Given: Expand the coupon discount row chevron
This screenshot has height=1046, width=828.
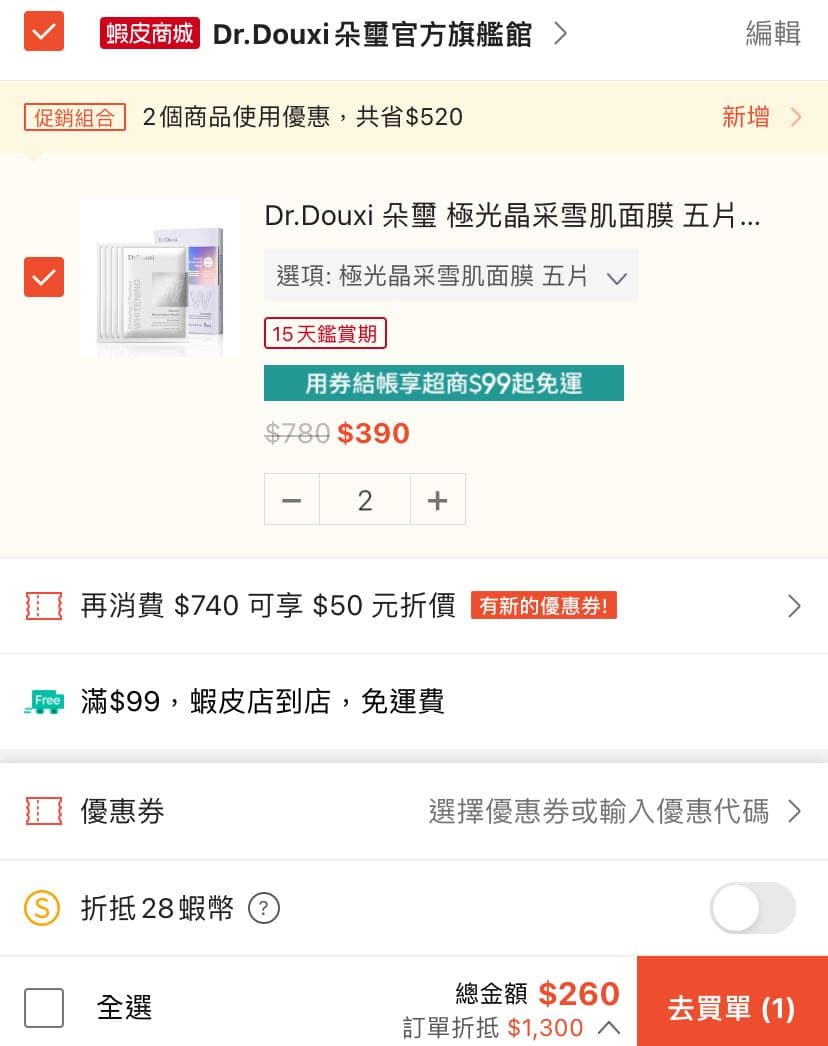Looking at the screenshot, I should 794,605.
